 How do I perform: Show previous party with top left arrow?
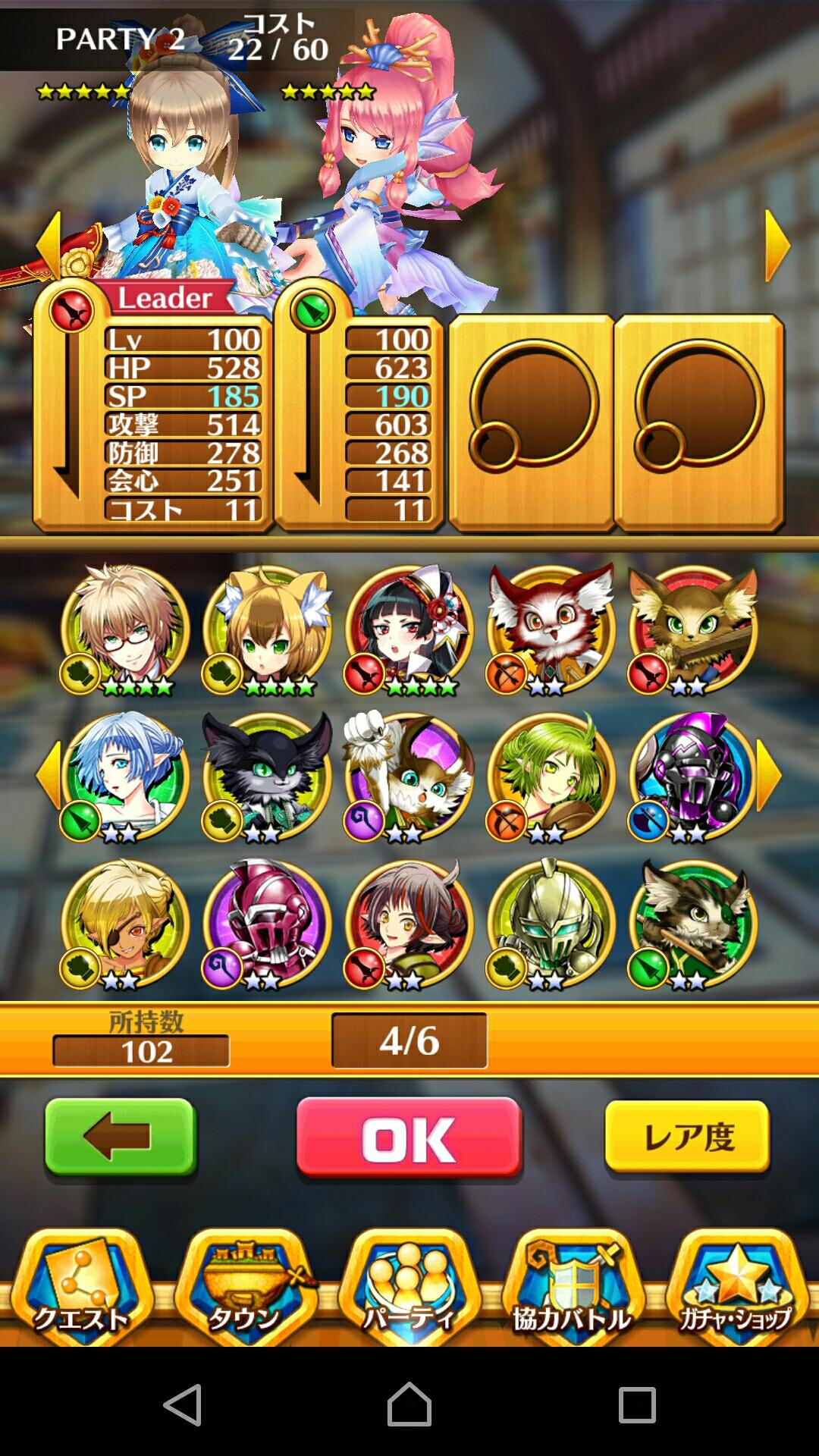point(48,245)
